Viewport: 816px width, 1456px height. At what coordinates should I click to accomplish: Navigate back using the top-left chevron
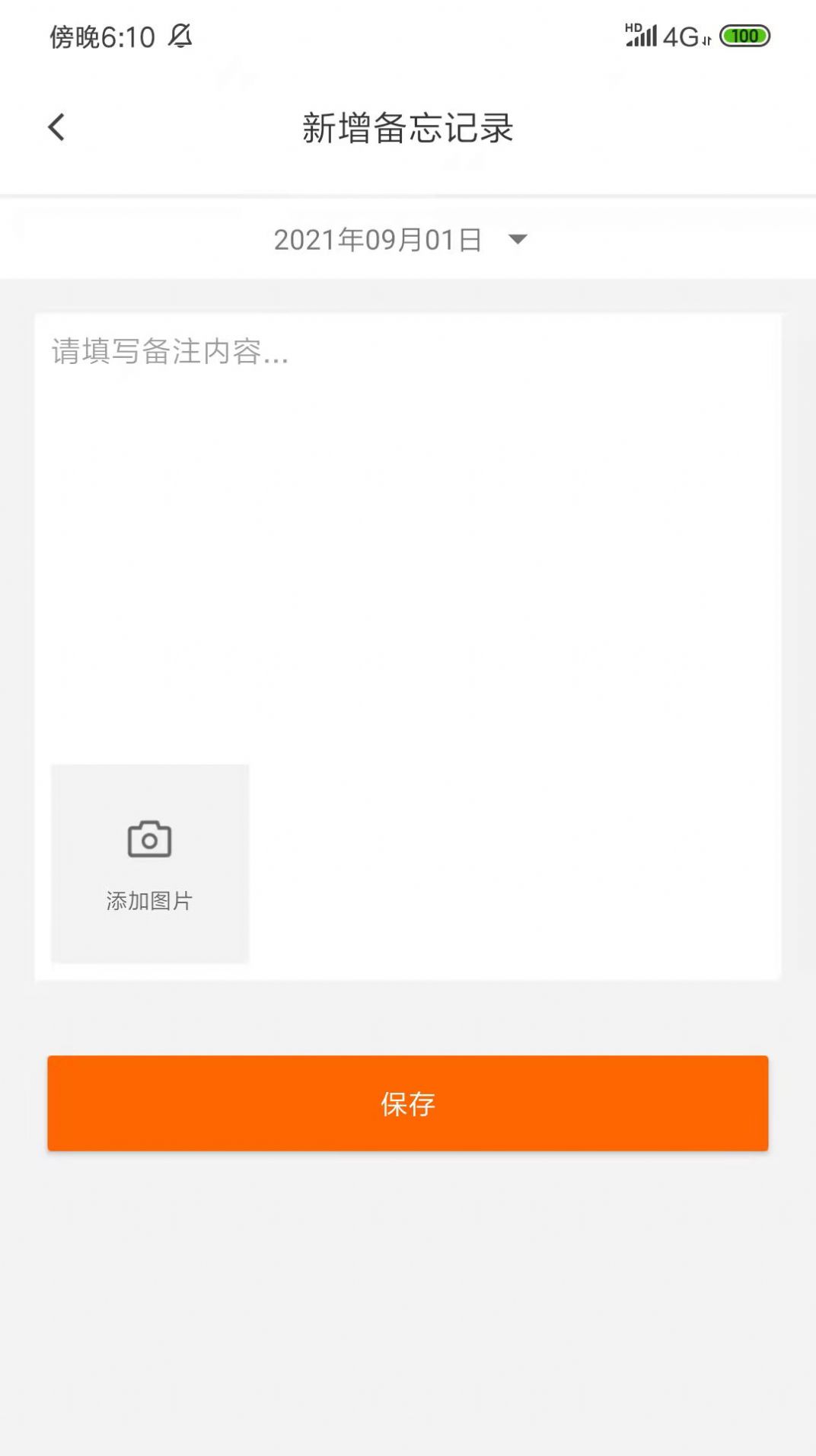(56, 127)
